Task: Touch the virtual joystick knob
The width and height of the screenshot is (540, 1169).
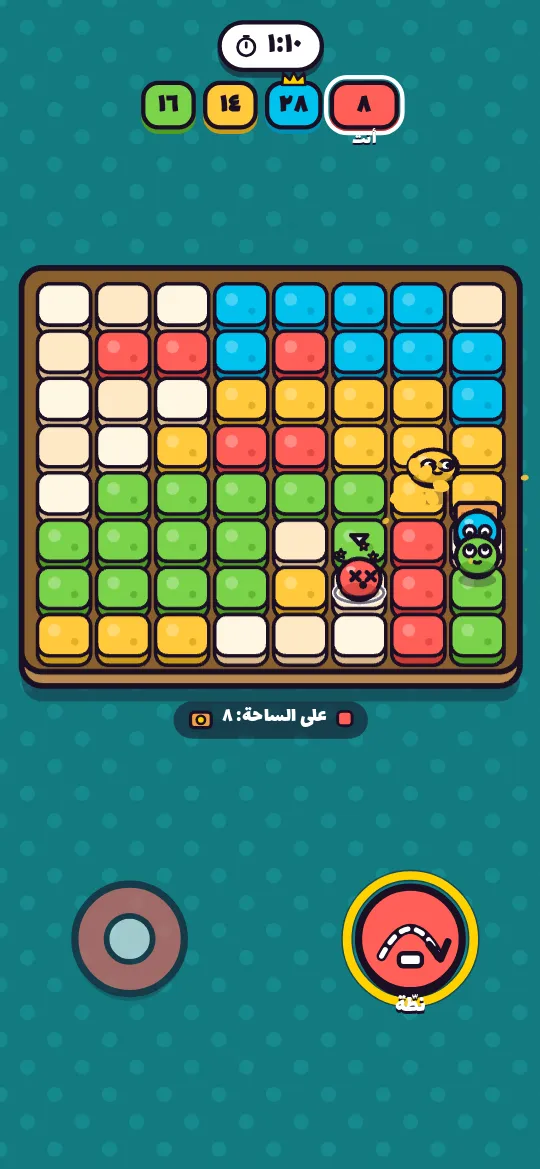Action: 129,939
